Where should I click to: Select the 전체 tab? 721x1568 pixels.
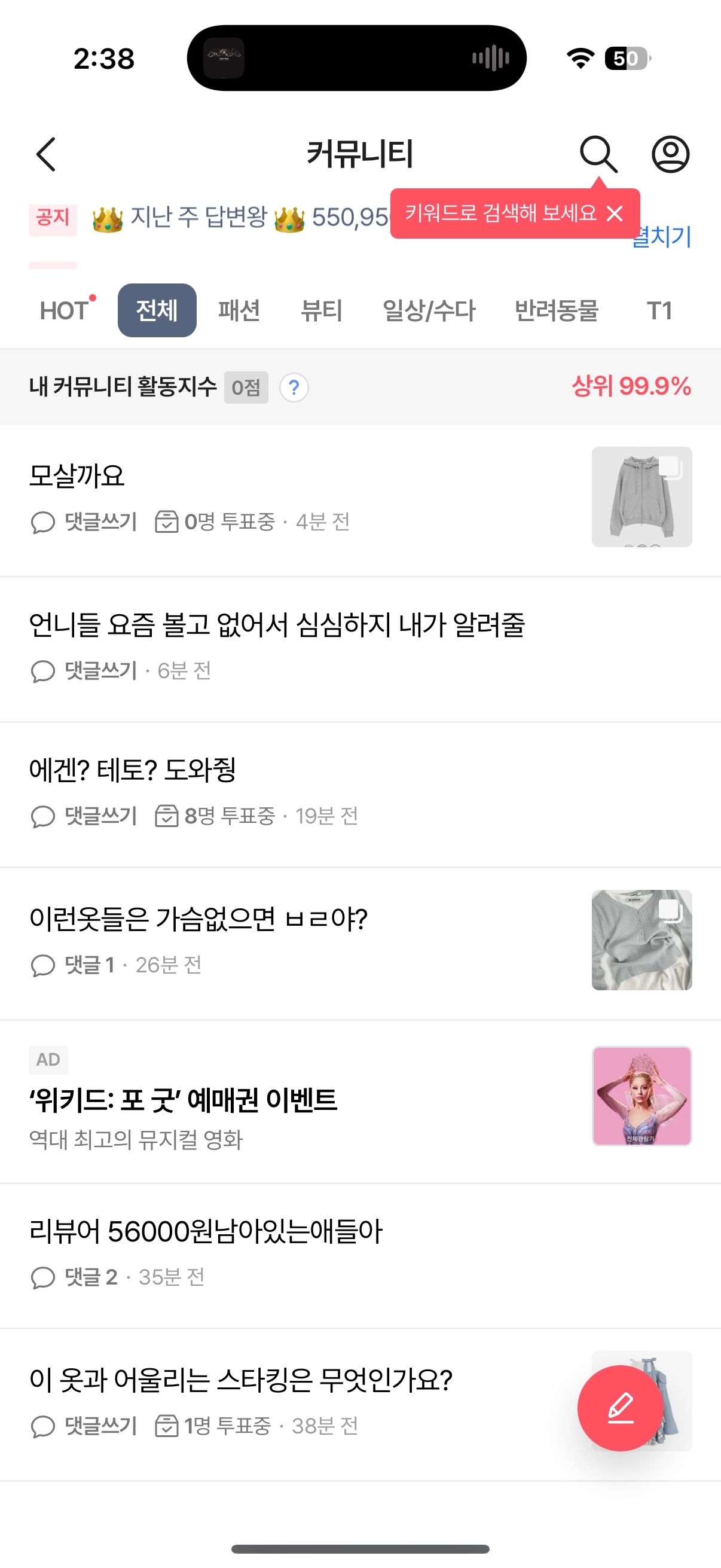pos(157,310)
